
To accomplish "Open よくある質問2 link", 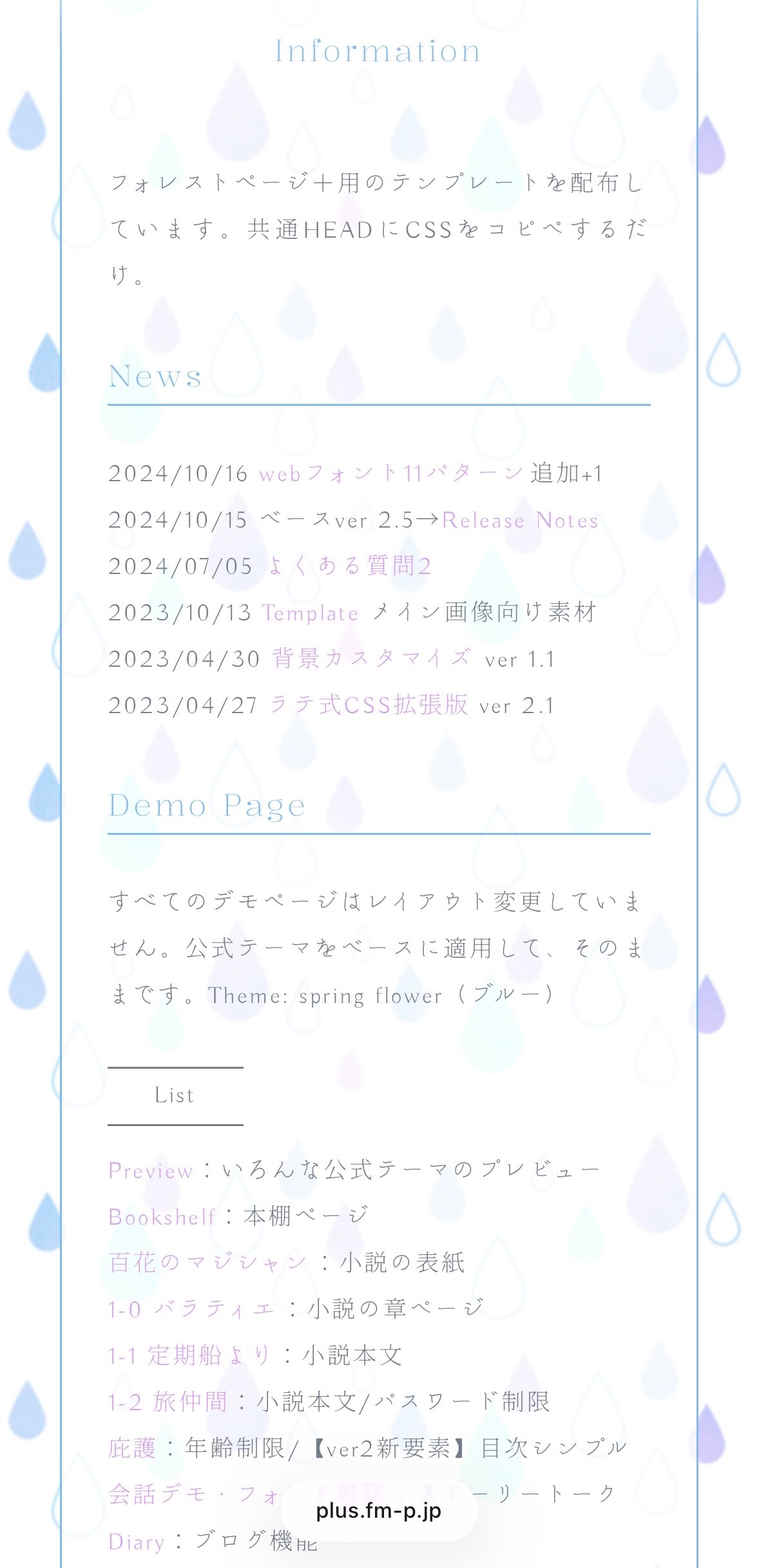I will point(349,566).
